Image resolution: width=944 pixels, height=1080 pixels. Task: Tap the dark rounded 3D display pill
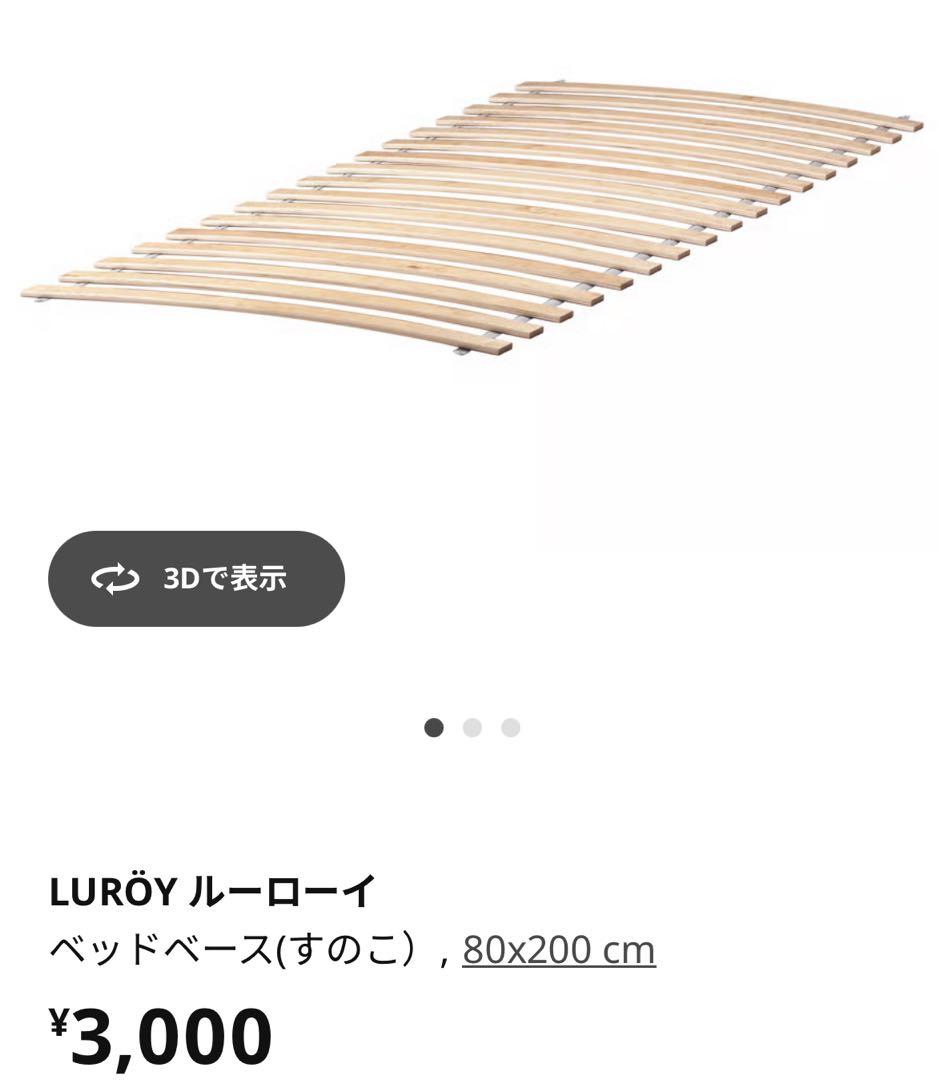pos(195,578)
